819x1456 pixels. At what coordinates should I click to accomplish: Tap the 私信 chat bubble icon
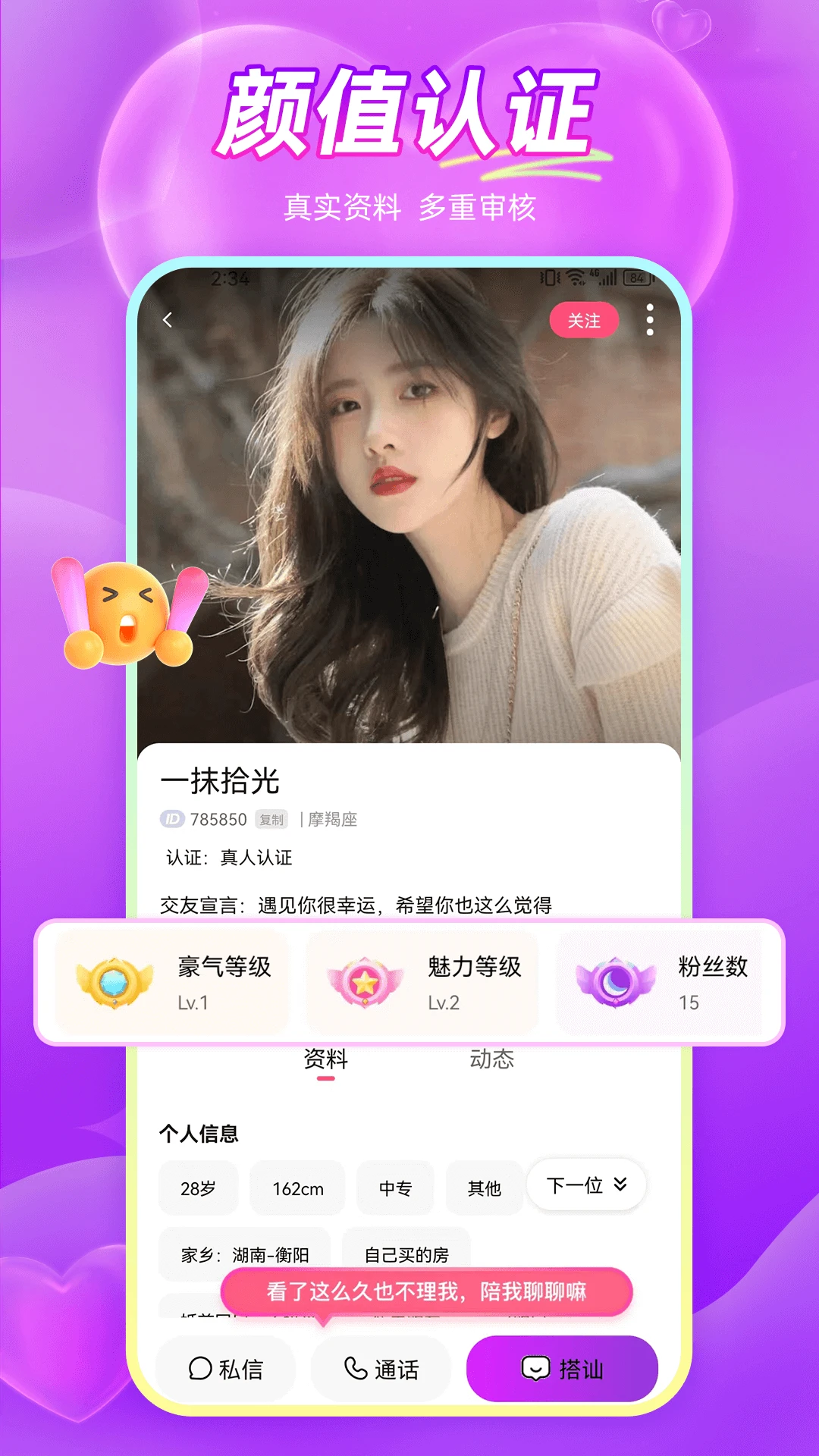[x=200, y=1368]
